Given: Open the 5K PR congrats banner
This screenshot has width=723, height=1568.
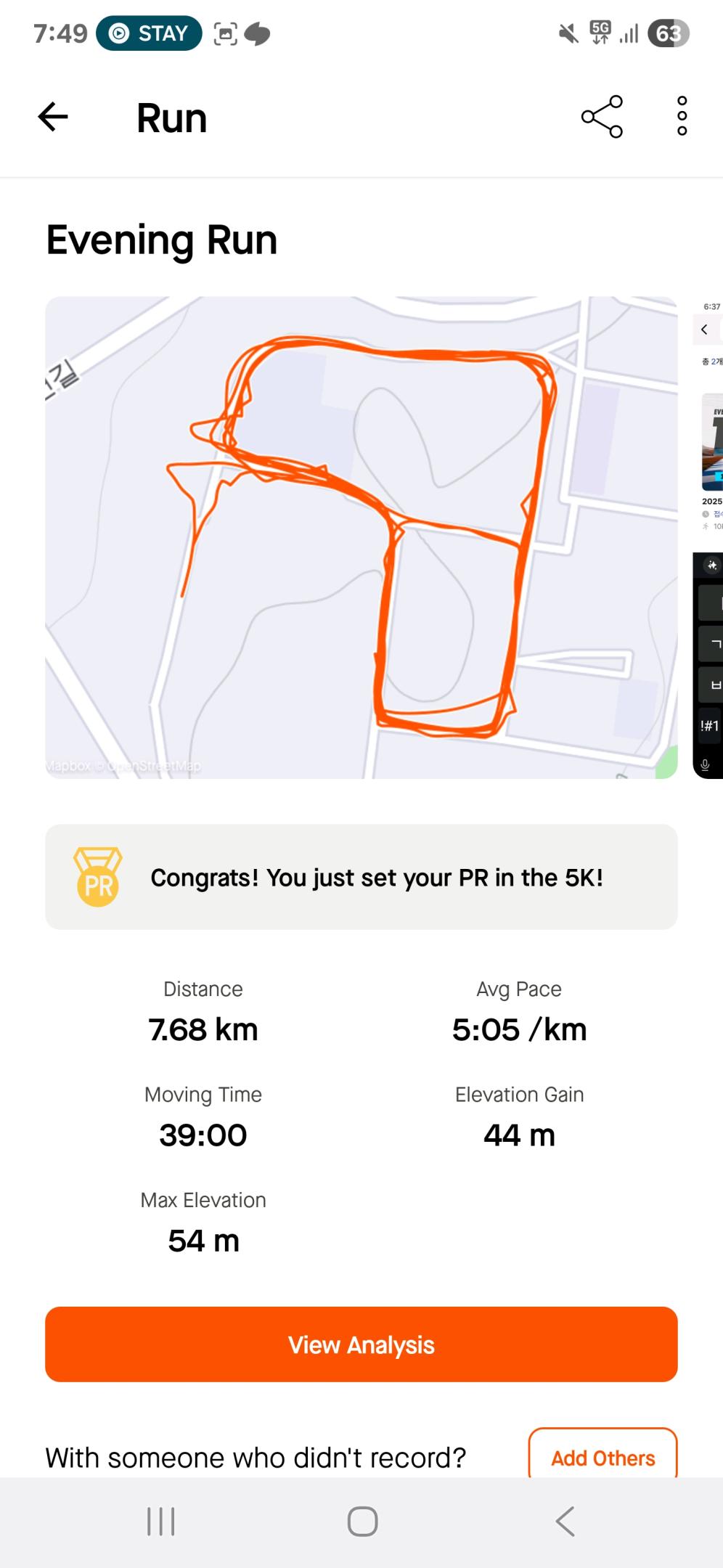Looking at the screenshot, I should point(361,877).
